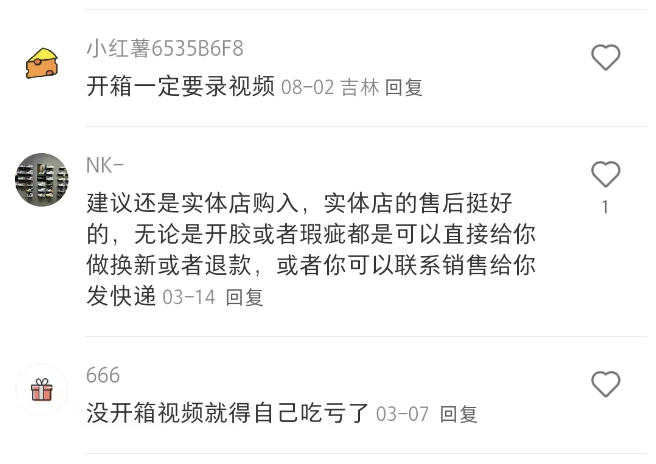
Task: Reply to 666's comment
Action: coord(459,414)
